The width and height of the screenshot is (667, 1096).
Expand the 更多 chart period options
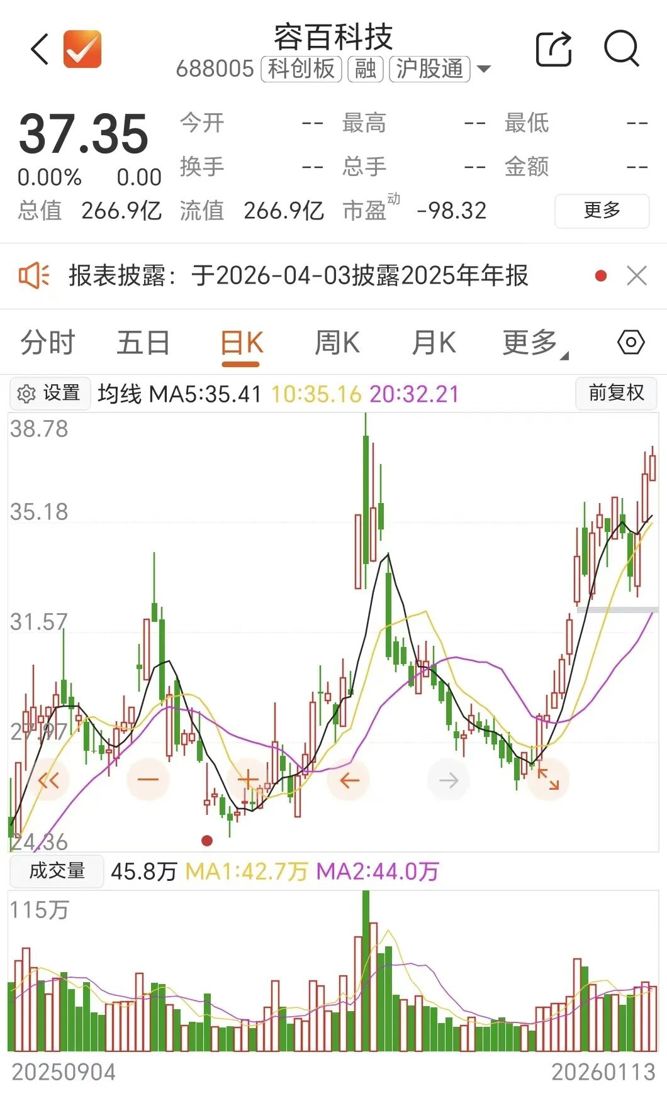point(533,343)
